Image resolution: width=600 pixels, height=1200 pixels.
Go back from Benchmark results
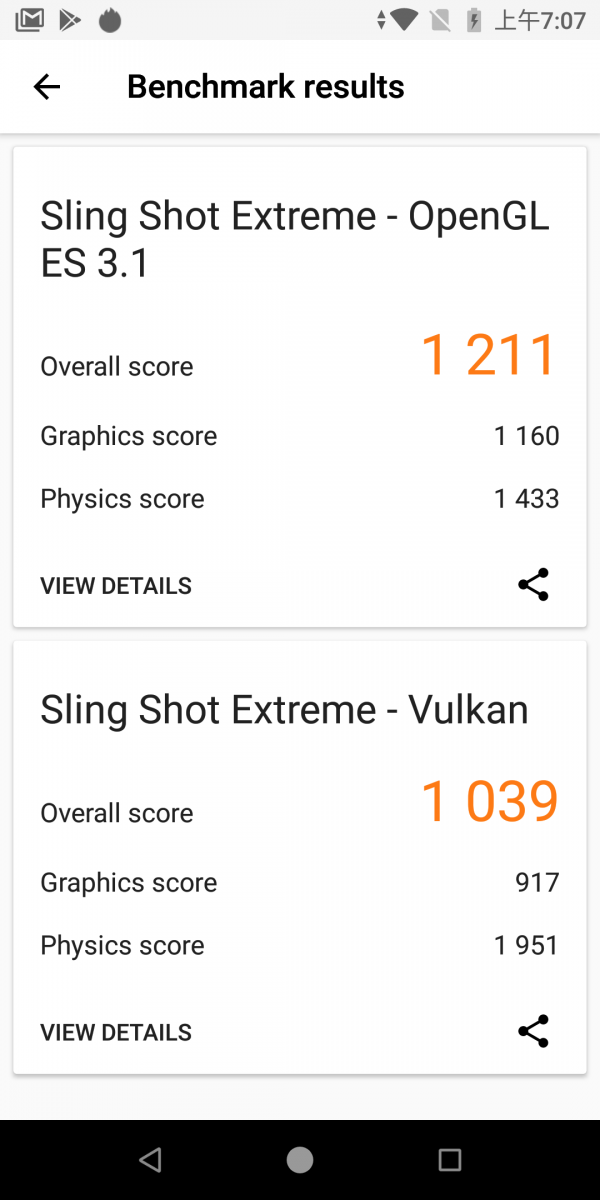[47, 87]
